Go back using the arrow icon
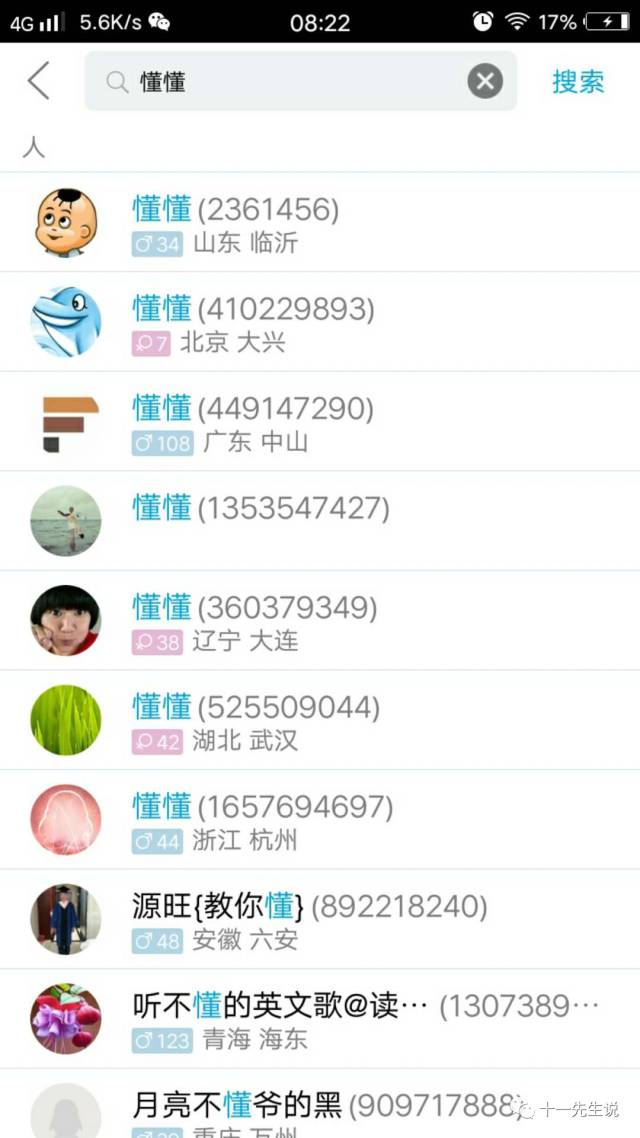 click(x=39, y=81)
